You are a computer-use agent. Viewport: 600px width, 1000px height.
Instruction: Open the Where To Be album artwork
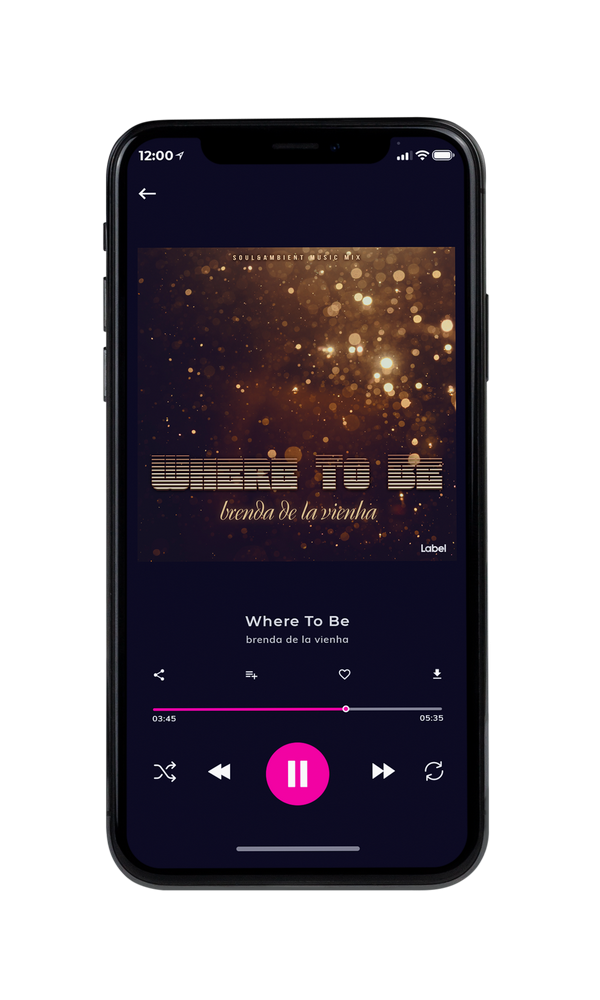click(297, 404)
